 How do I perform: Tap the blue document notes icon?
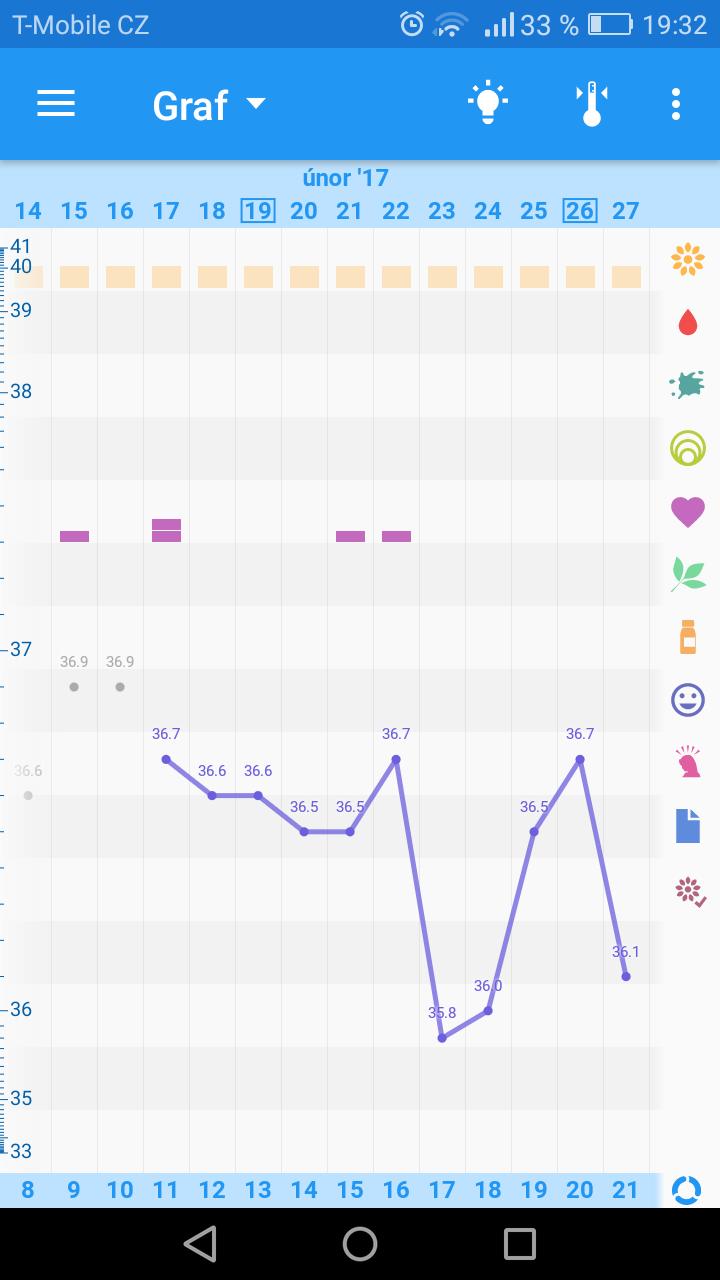coord(688,825)
